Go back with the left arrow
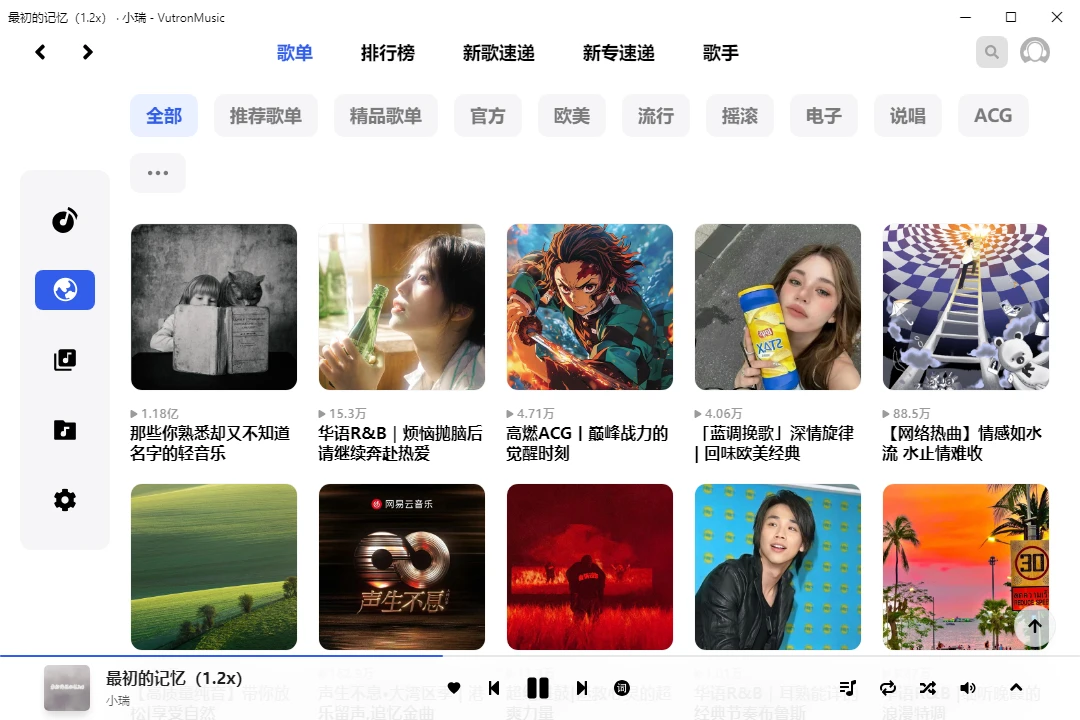 [x=40, y=52]
